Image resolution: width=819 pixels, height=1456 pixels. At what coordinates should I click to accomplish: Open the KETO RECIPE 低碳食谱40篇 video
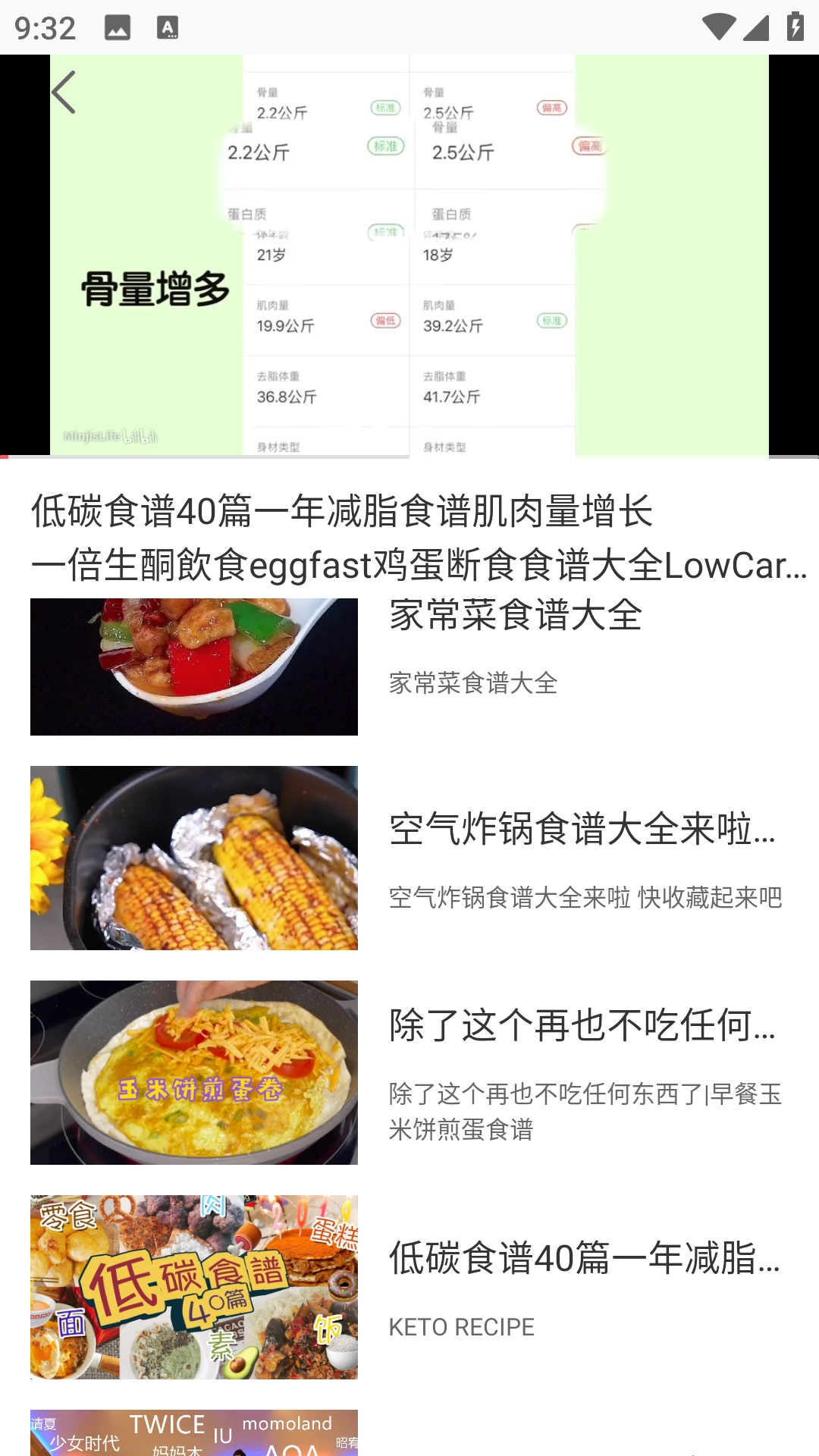pos(409,1287)
